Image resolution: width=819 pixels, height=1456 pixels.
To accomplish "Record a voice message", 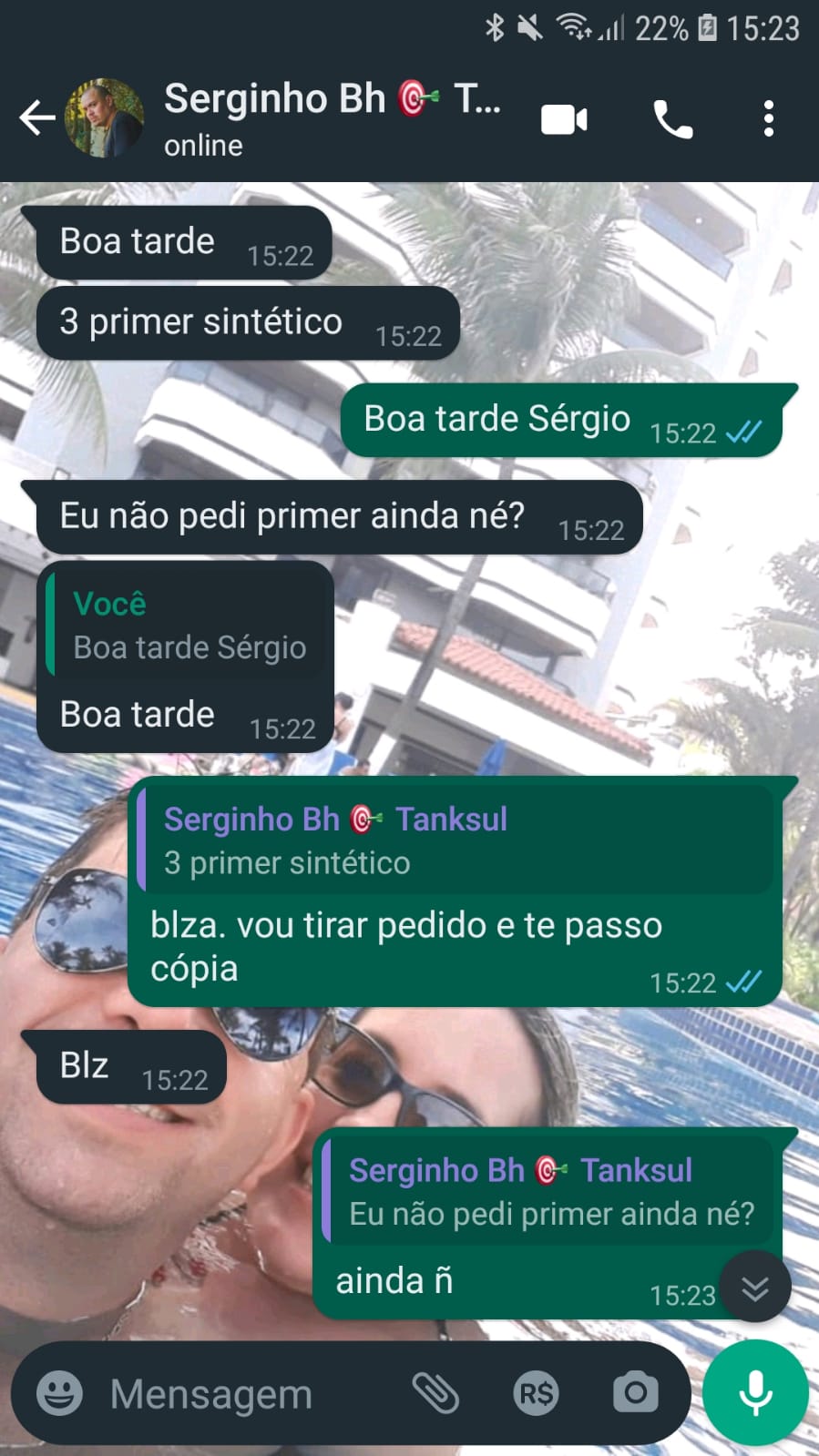I will coord(755,1393).
